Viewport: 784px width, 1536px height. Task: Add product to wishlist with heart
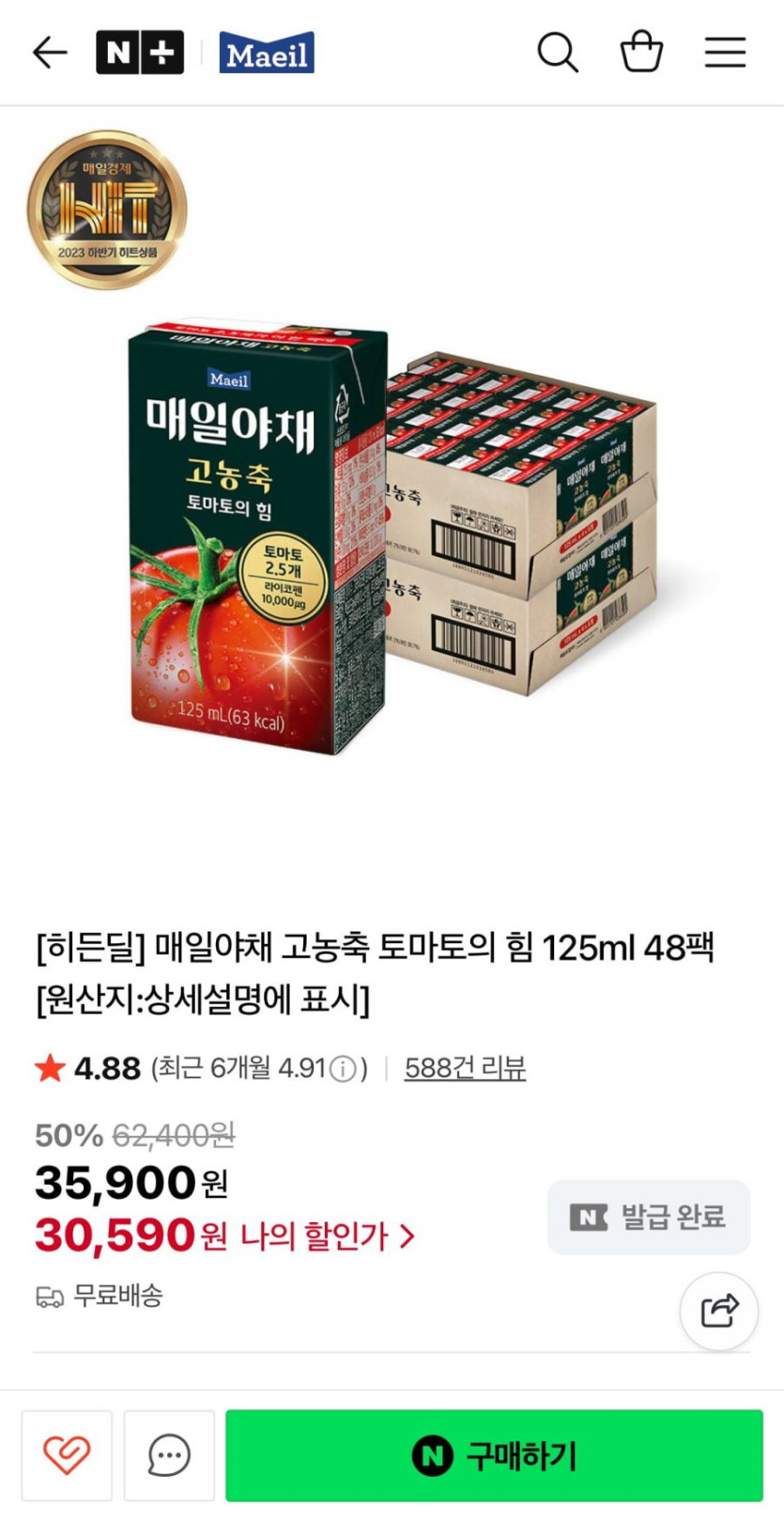click(67, 1455)
